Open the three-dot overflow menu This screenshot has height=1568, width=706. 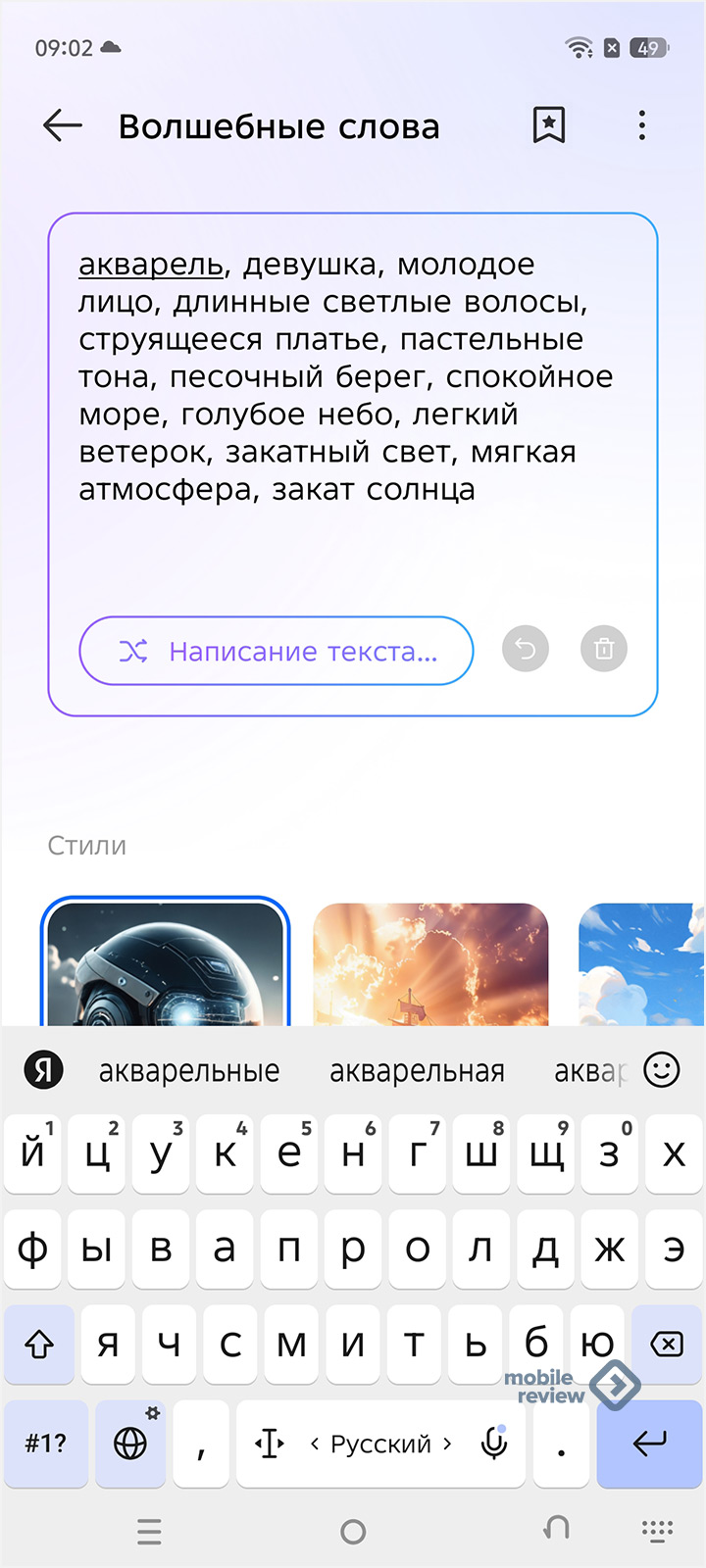tap(642, 125)
